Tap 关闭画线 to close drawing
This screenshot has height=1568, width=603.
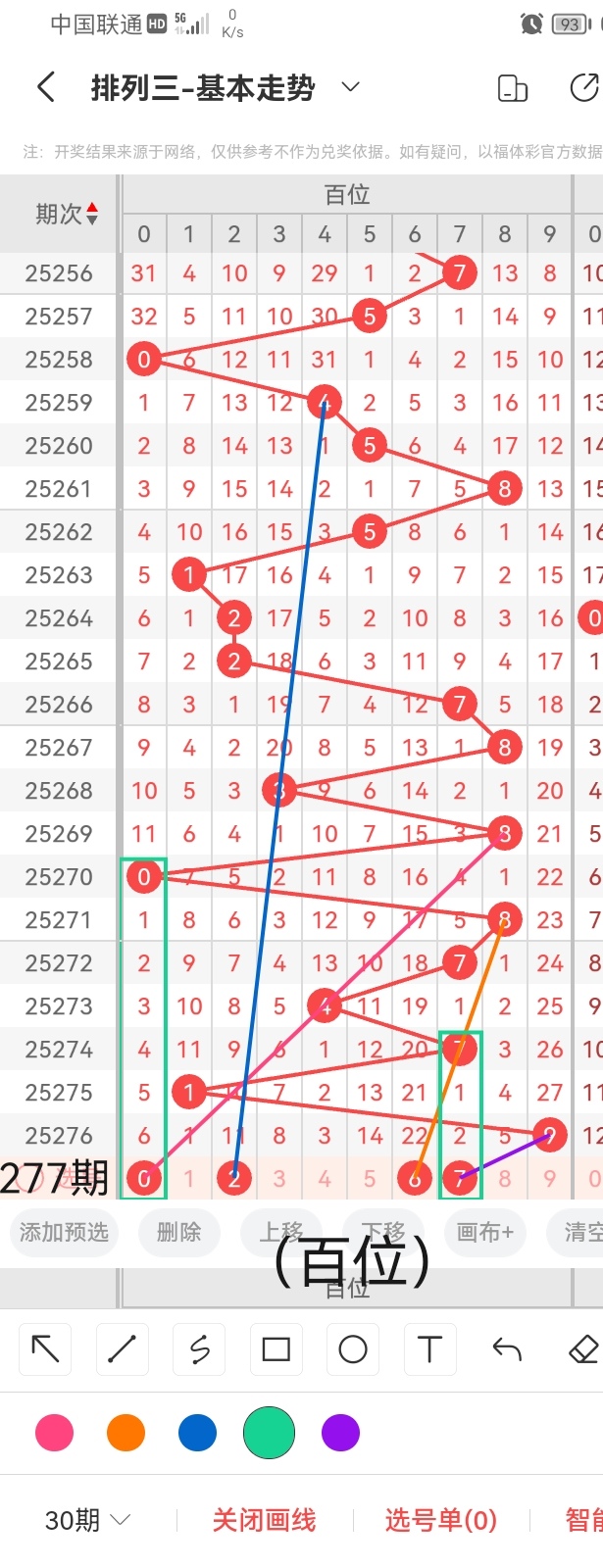pyautogui.click(x=264, y=1520)
